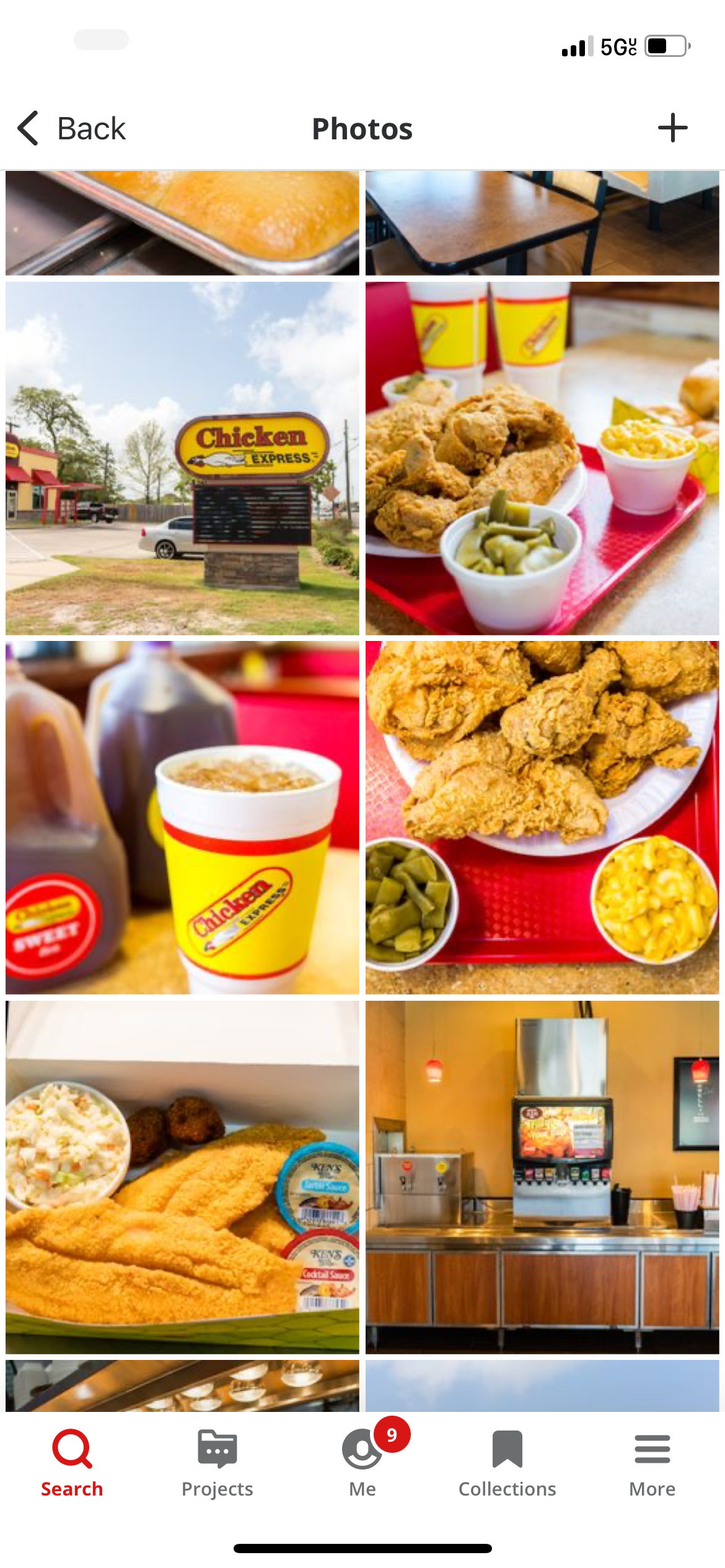
Task: Open the Chicken Express roadside sign photo
Action: [x=182, y=458]
